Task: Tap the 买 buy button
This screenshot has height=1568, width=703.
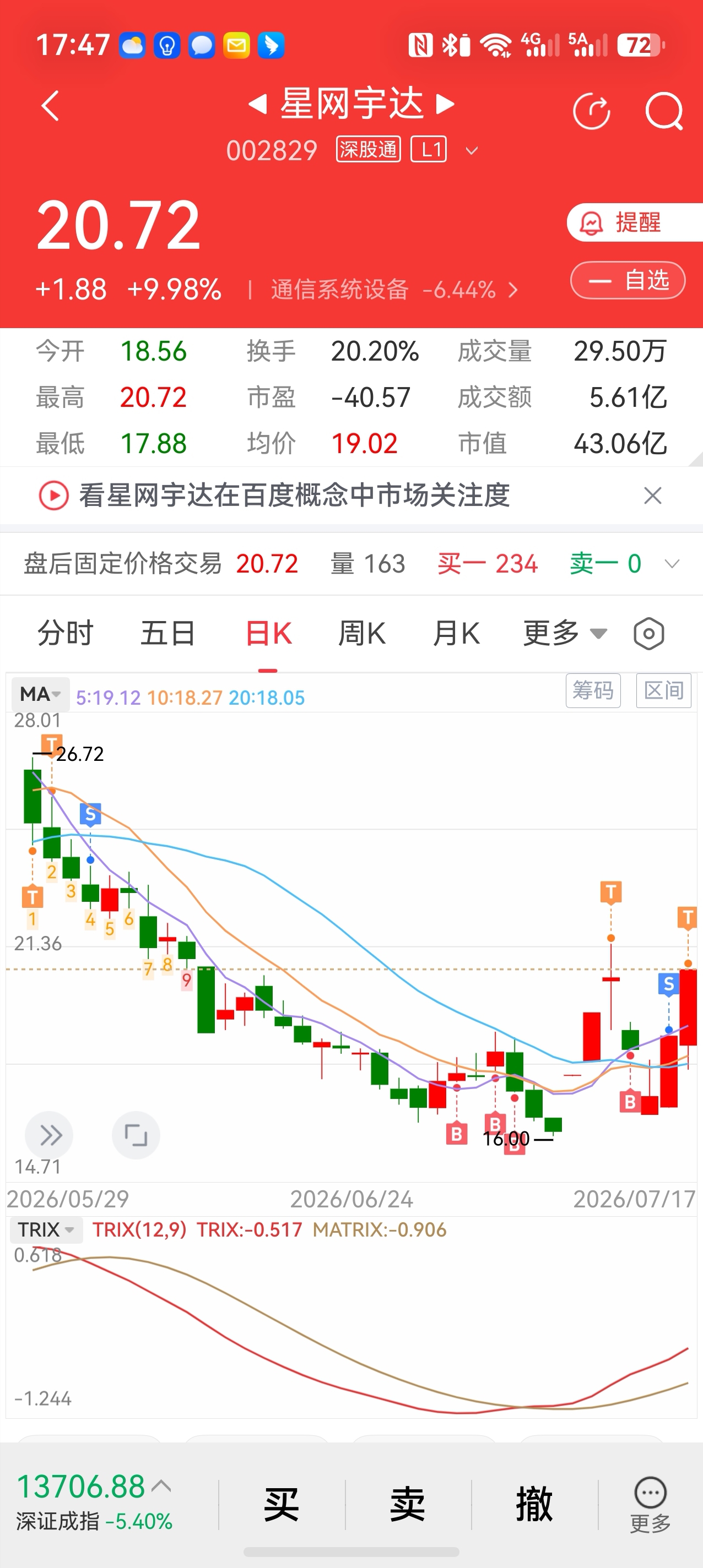Action: [x=282, y=1504]
